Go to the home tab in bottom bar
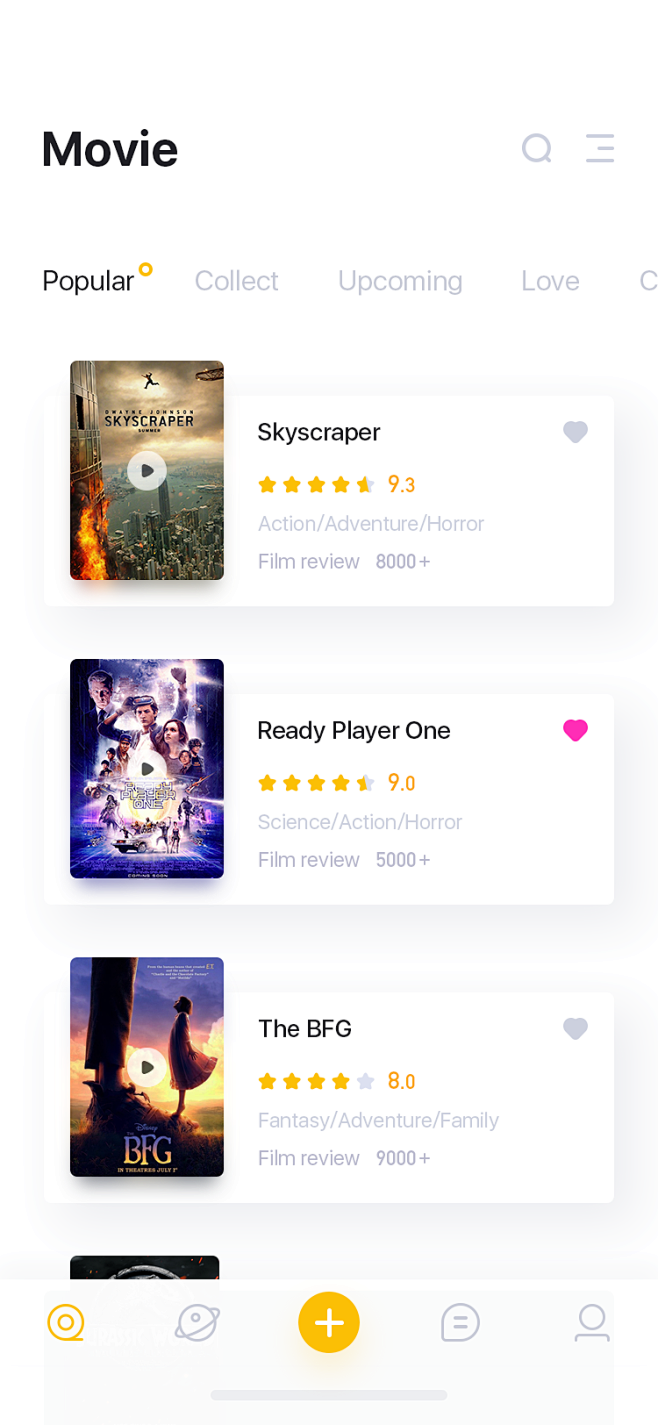The width and height of the screenshot is (658, 1425). pos(66,1322)
